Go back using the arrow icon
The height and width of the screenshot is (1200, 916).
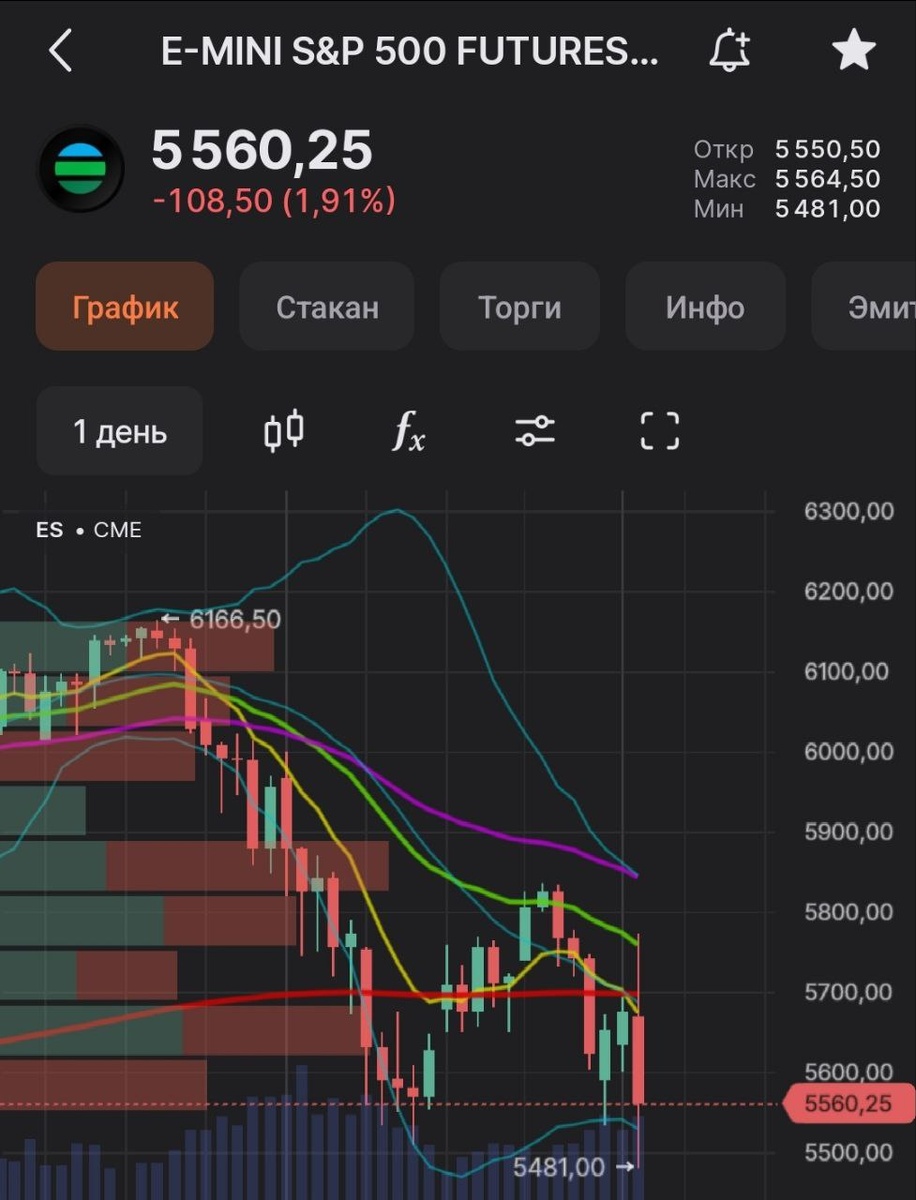(x=61, y=51)
